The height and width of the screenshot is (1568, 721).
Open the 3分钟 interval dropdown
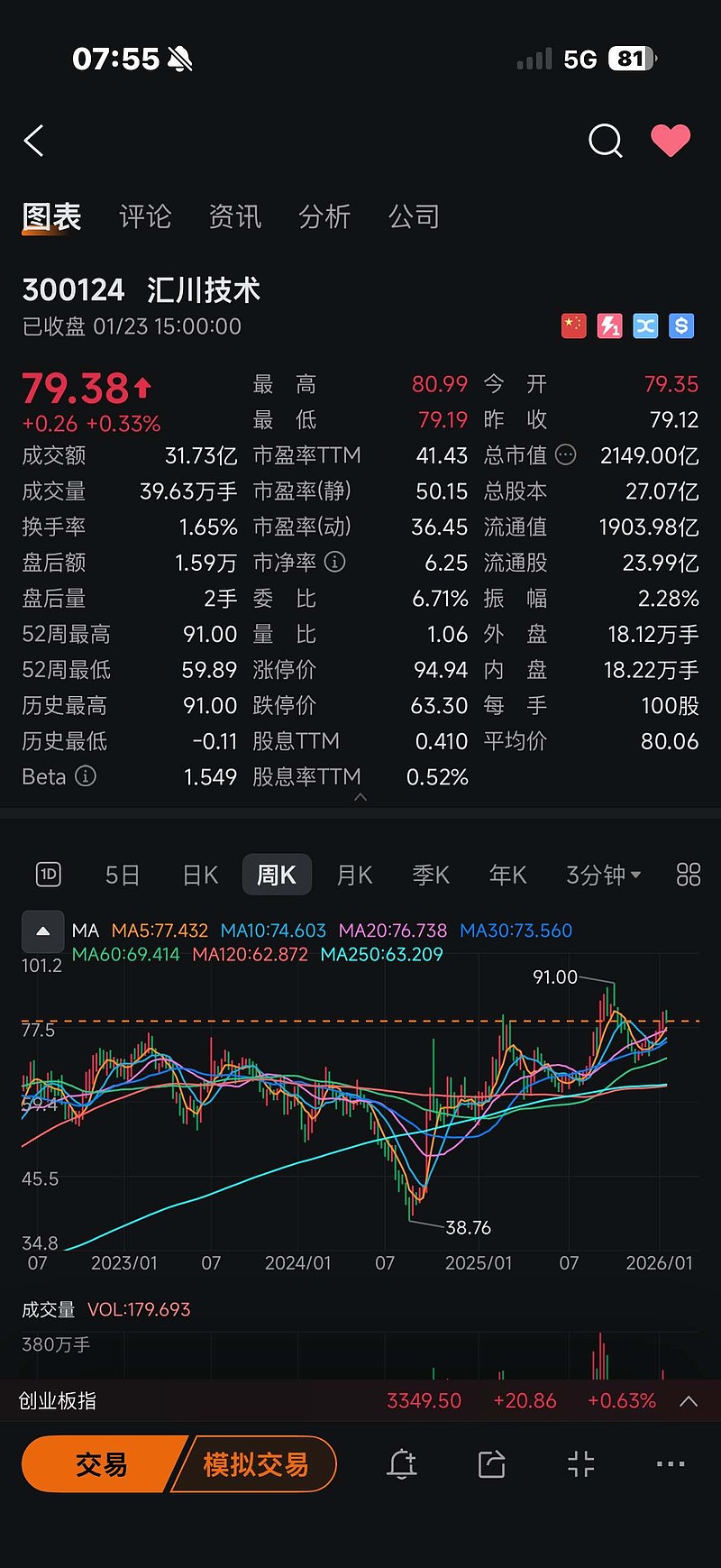click(x=603, y=875)
